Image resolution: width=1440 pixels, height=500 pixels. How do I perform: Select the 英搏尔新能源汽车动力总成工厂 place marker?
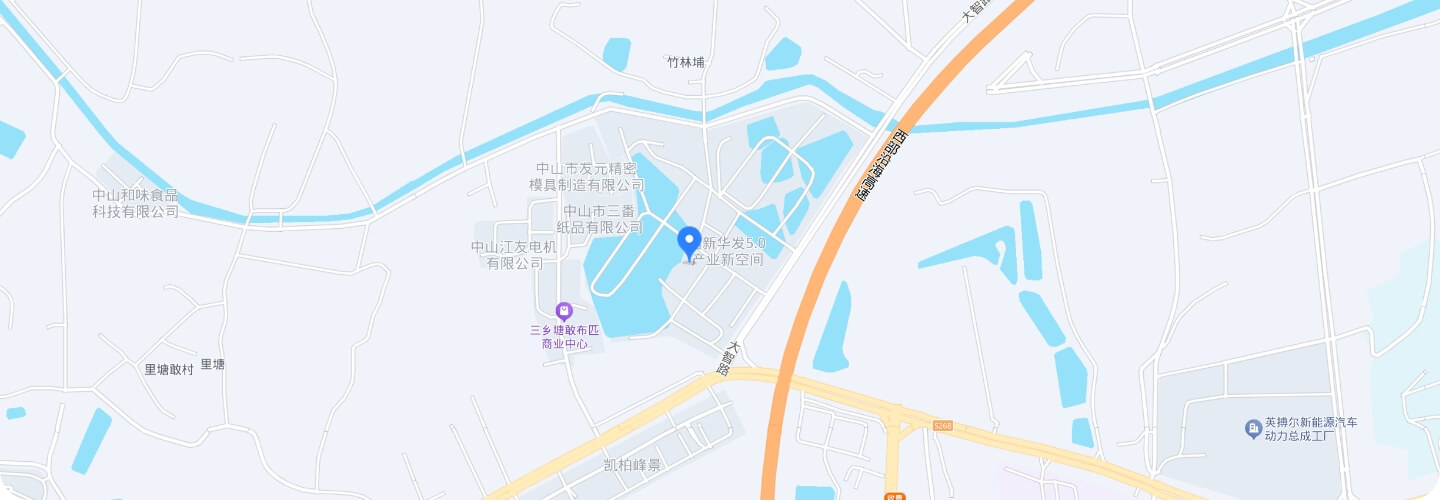tap(1252, 428)
